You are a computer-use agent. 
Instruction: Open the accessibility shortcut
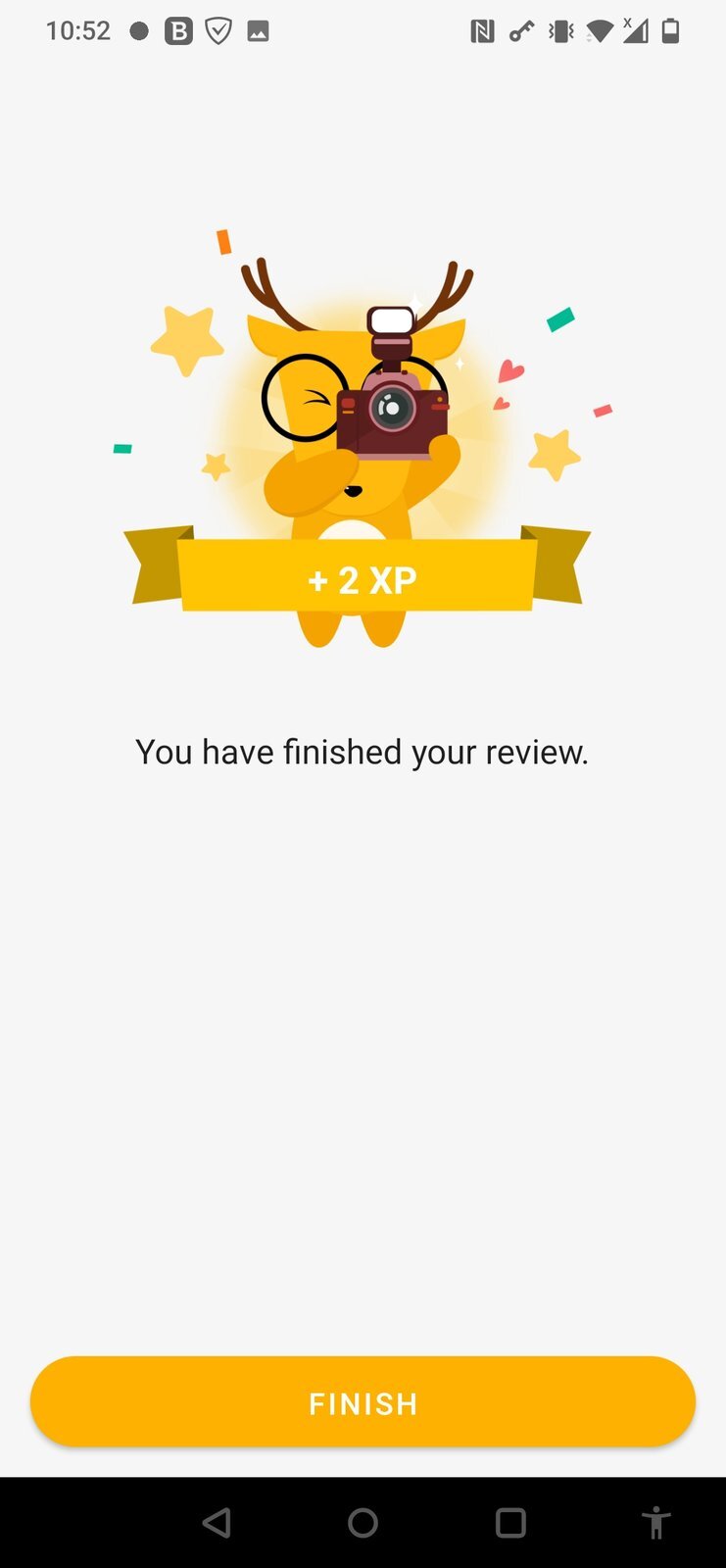(x=655, y=1523)
